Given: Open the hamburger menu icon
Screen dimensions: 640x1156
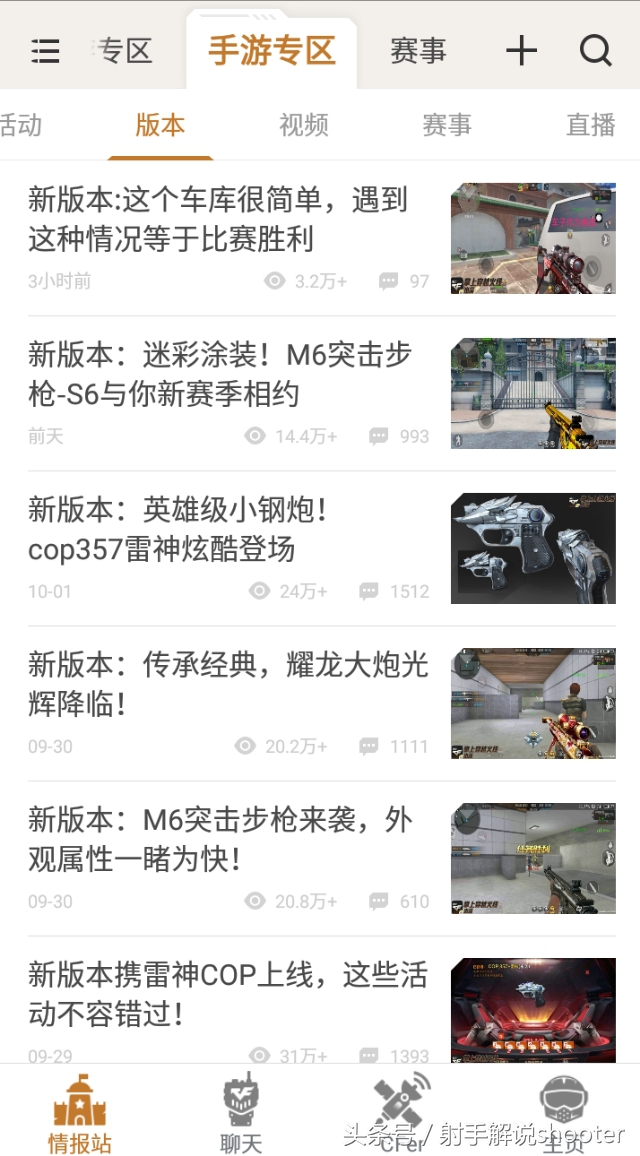Looking at the screenshot, I should 45,52.
